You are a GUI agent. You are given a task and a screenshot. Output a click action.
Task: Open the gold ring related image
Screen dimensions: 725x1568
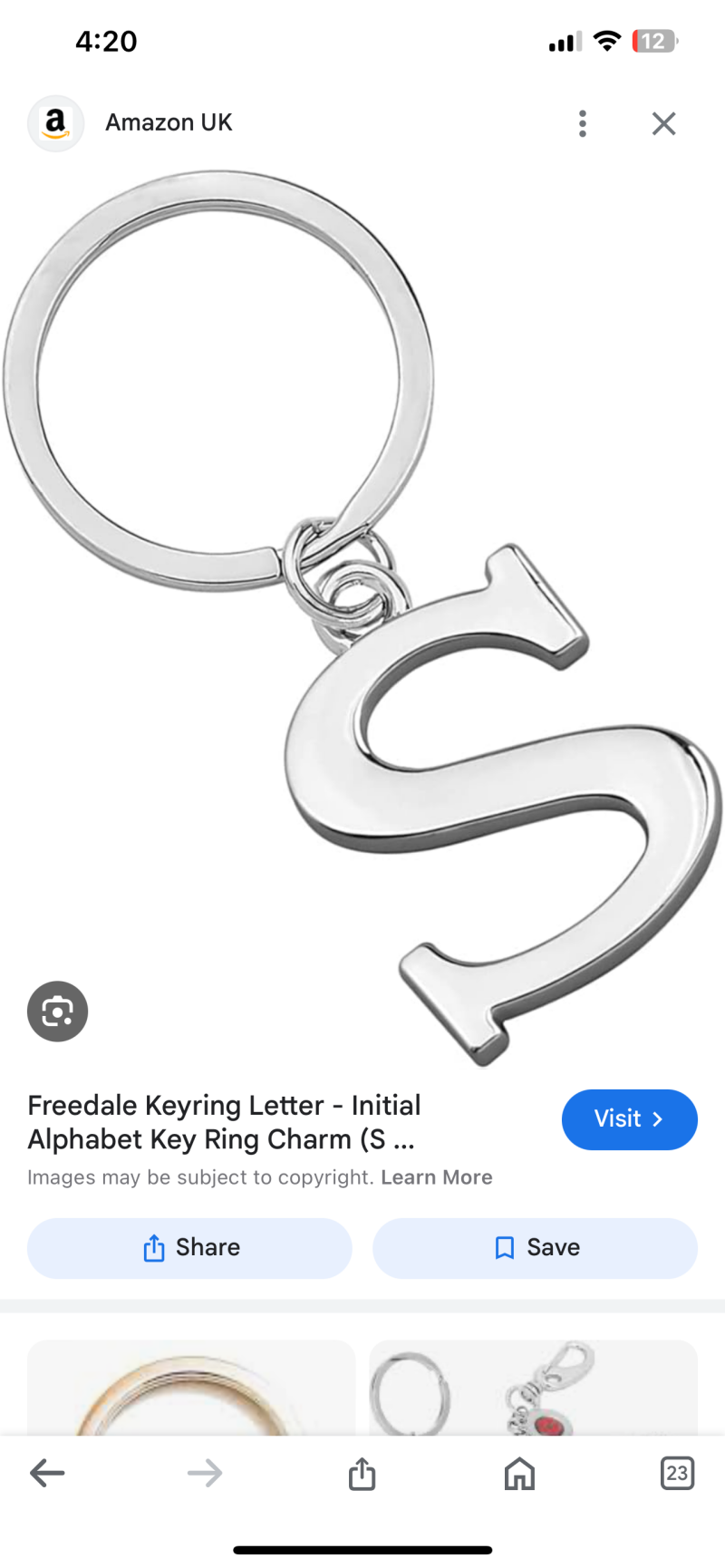tap(191, 1388)
